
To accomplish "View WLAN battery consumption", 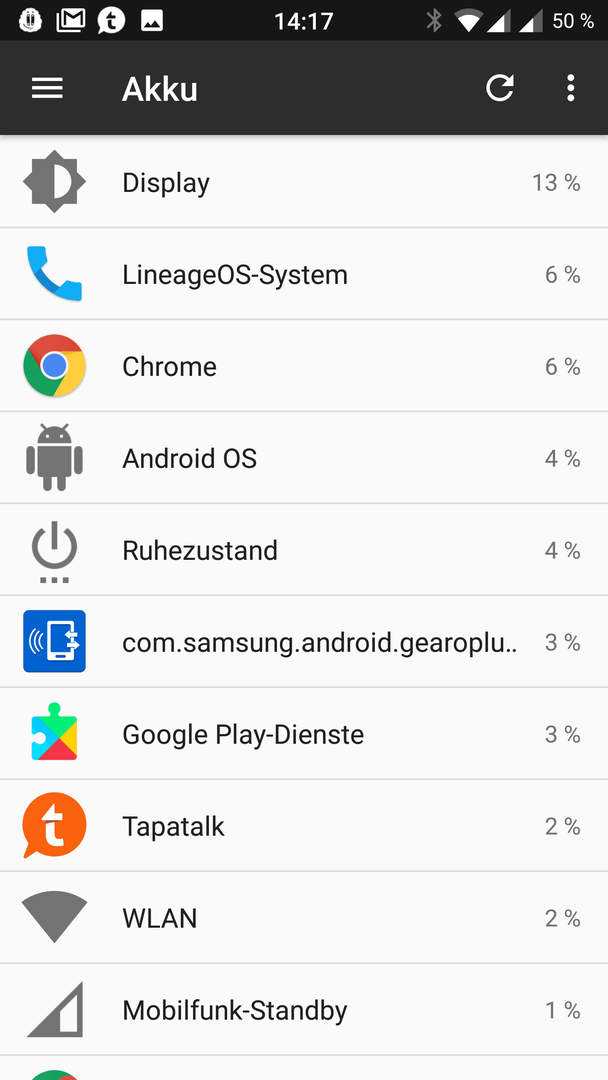I will 304,917.
